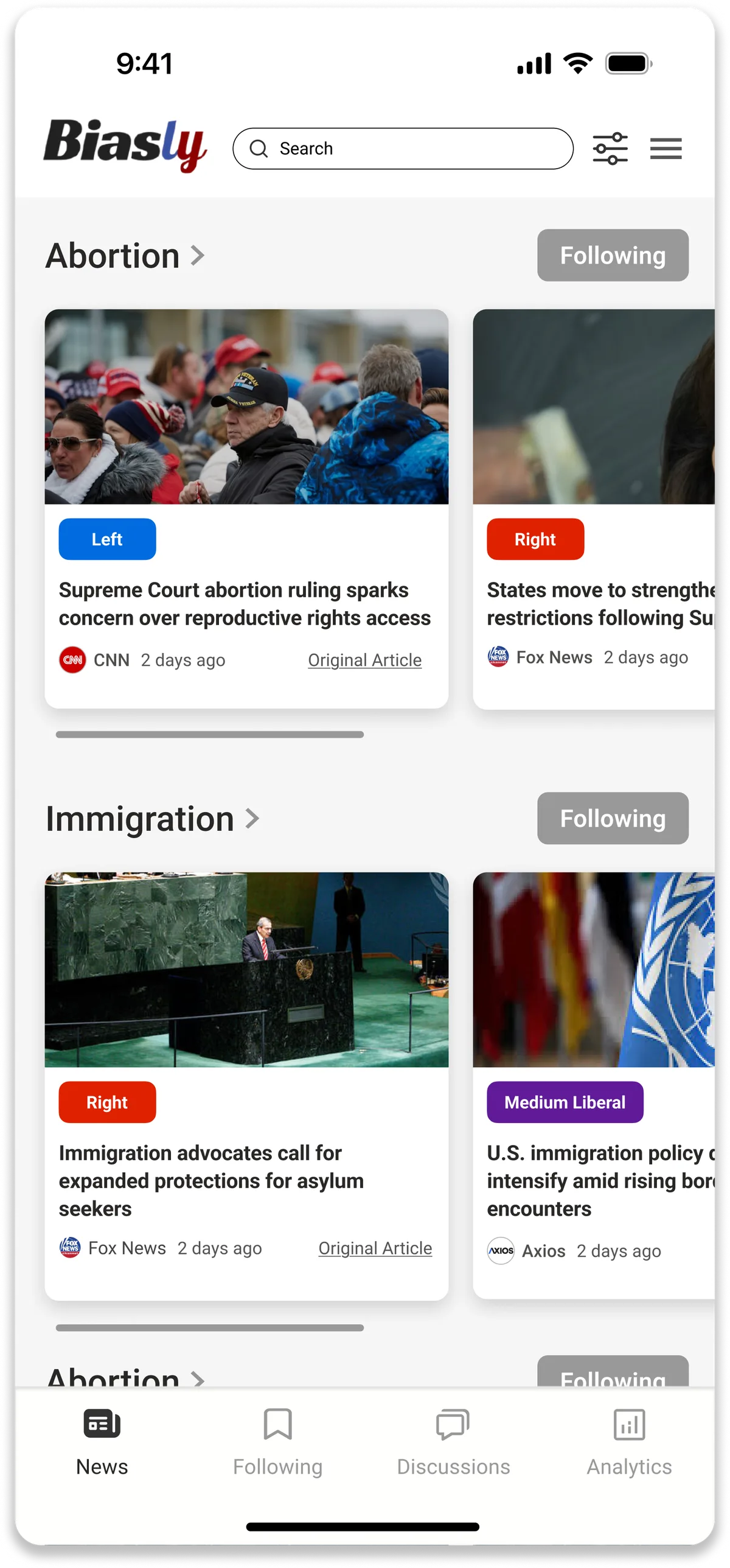The width and height of the screenshot is (730, 1568).
Task: Open the Fox News immigration advocates asylum article
Action: coord(246,1086)
